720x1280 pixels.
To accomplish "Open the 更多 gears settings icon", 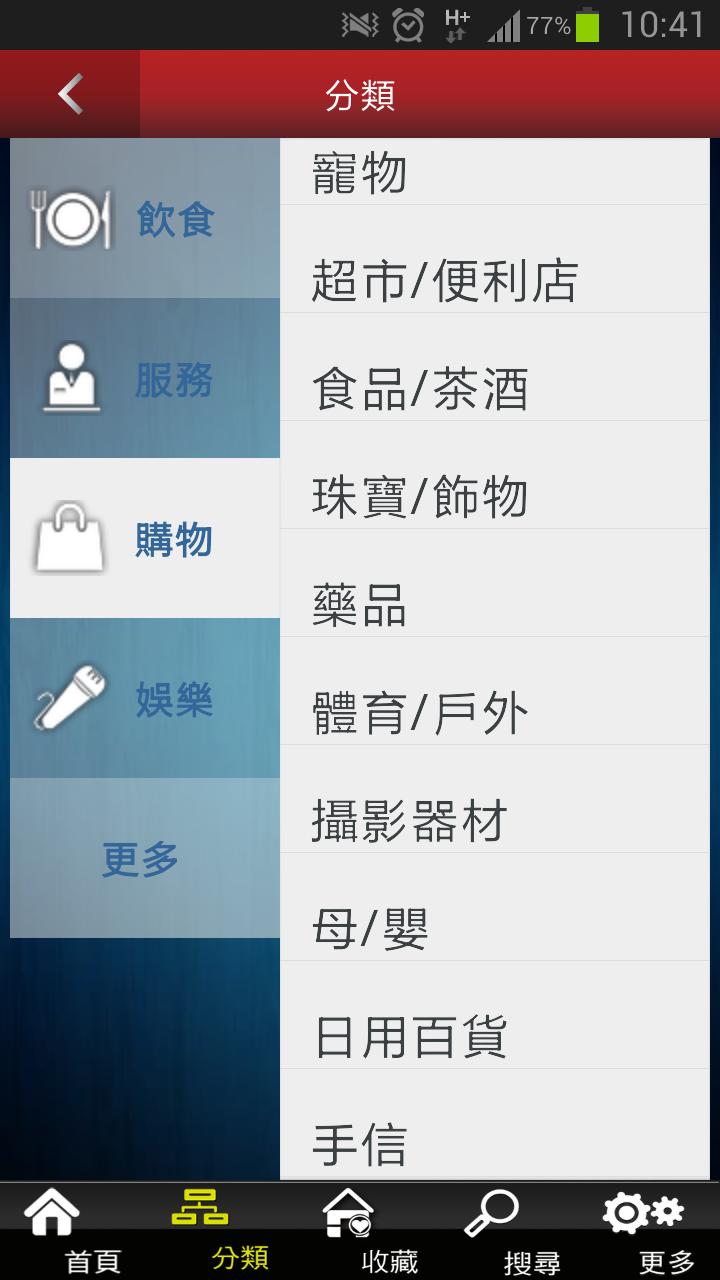I will coord(640,1213).
